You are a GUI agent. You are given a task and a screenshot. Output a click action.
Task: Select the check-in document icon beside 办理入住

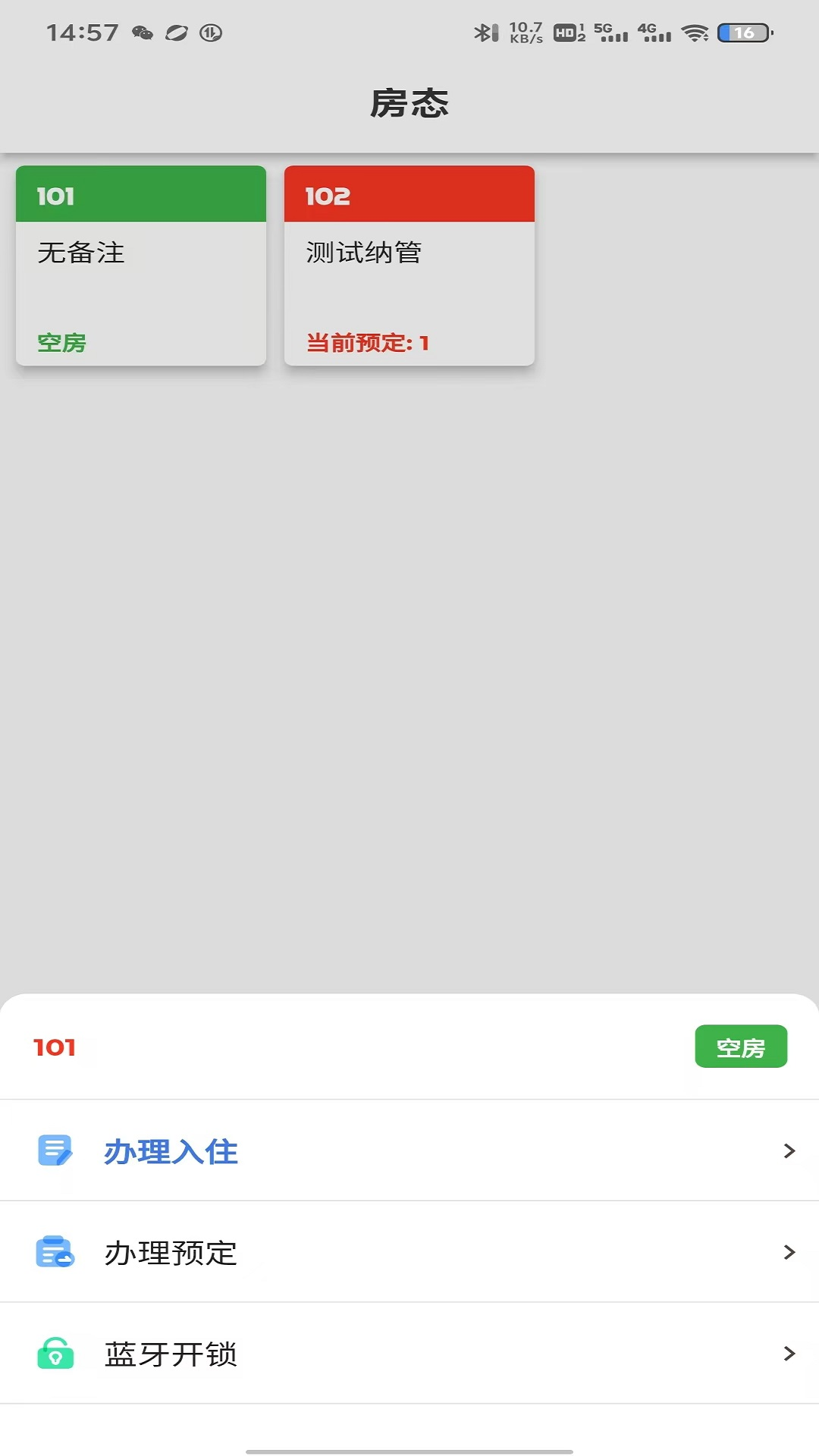[x=55, y=1150]
